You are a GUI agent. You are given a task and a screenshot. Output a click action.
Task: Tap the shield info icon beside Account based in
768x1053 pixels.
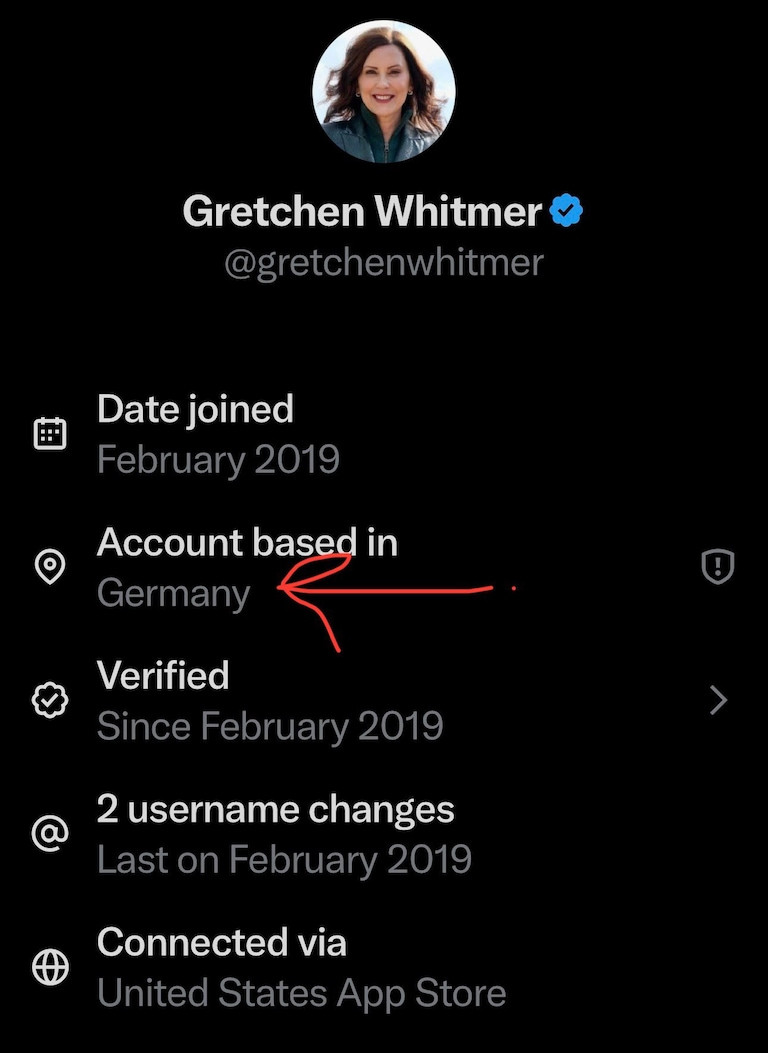(717, 568)
